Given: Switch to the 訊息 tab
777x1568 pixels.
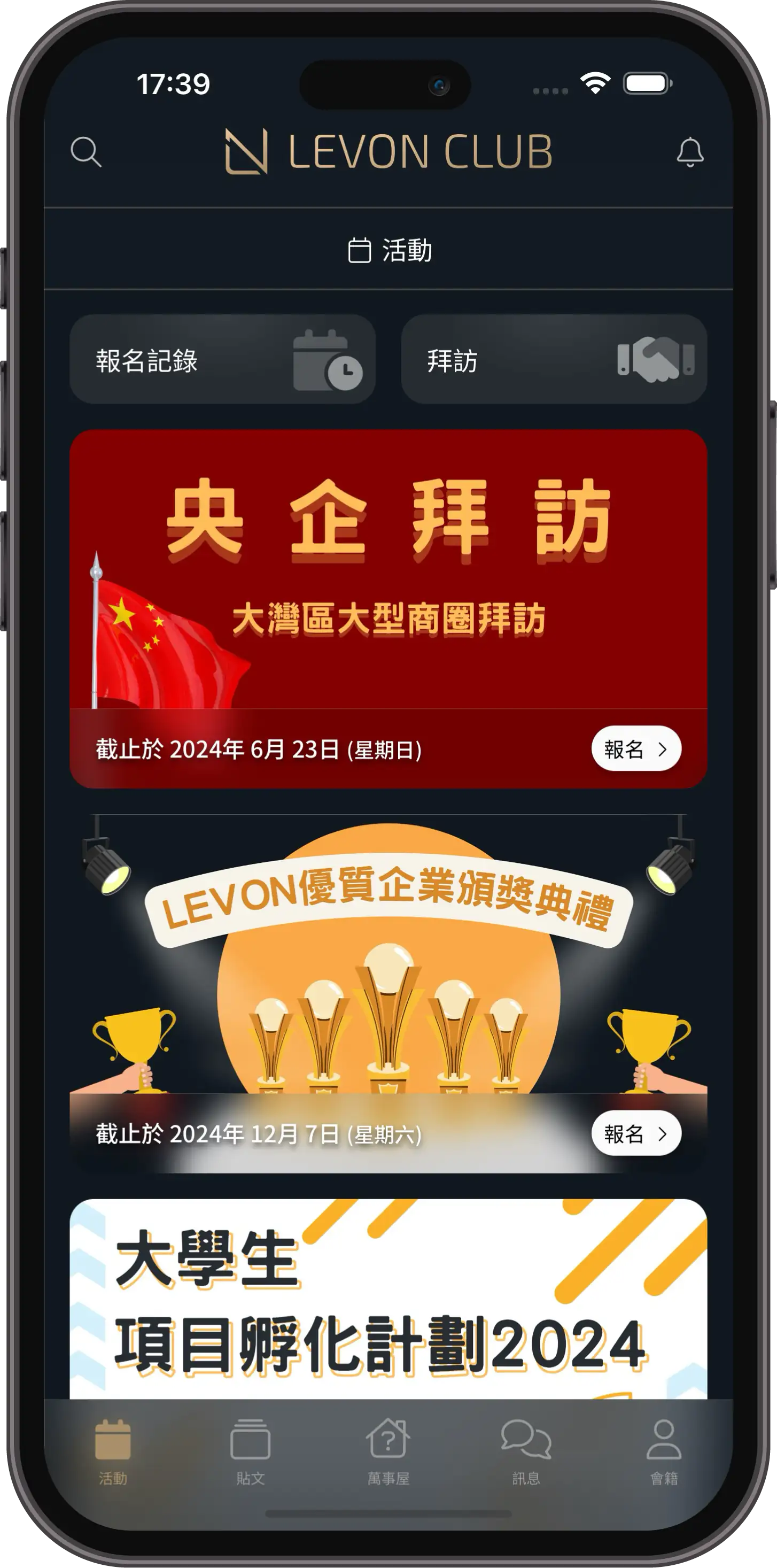Looking at the screenshot, I should tap(526, 1453).
